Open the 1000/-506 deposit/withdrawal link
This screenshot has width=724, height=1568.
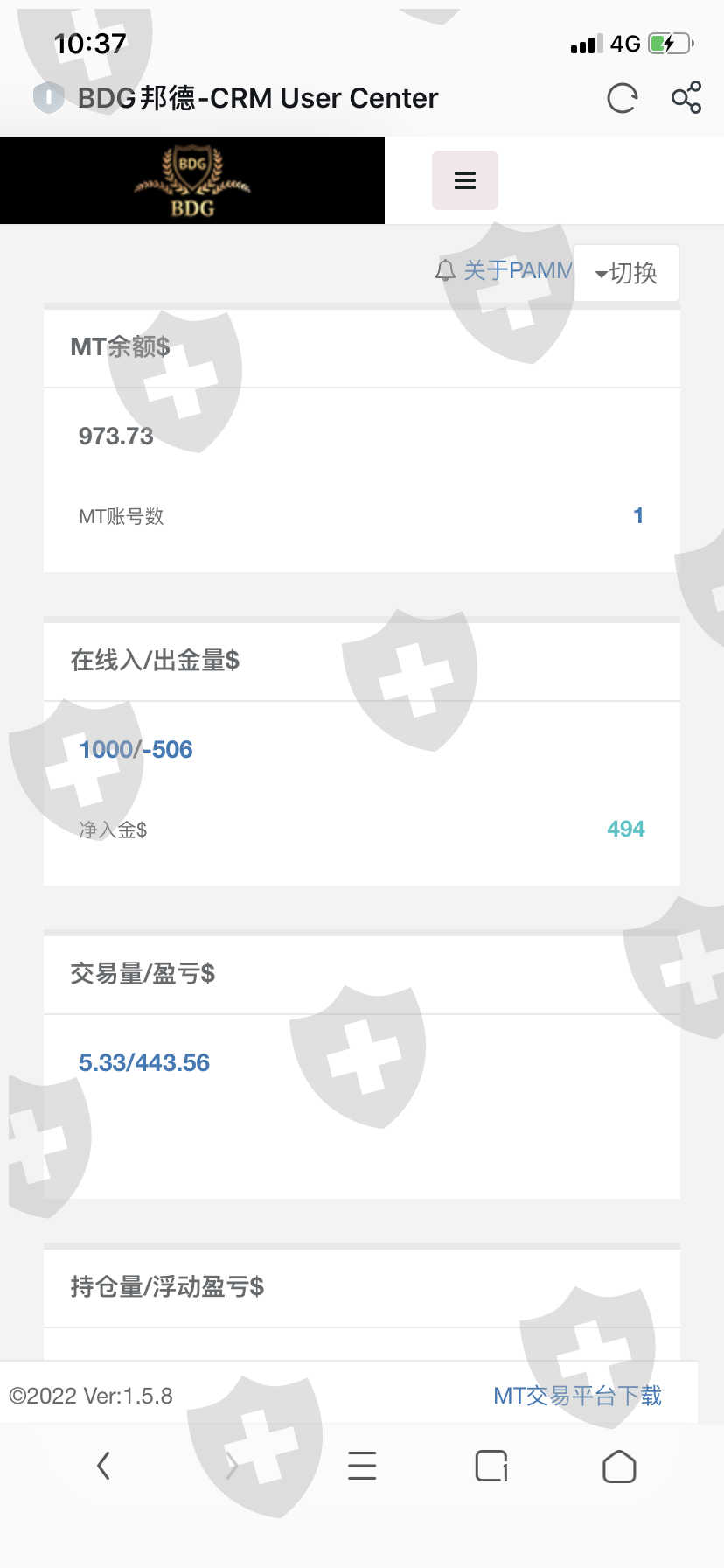pyautogui.click(x=136, y=749)
